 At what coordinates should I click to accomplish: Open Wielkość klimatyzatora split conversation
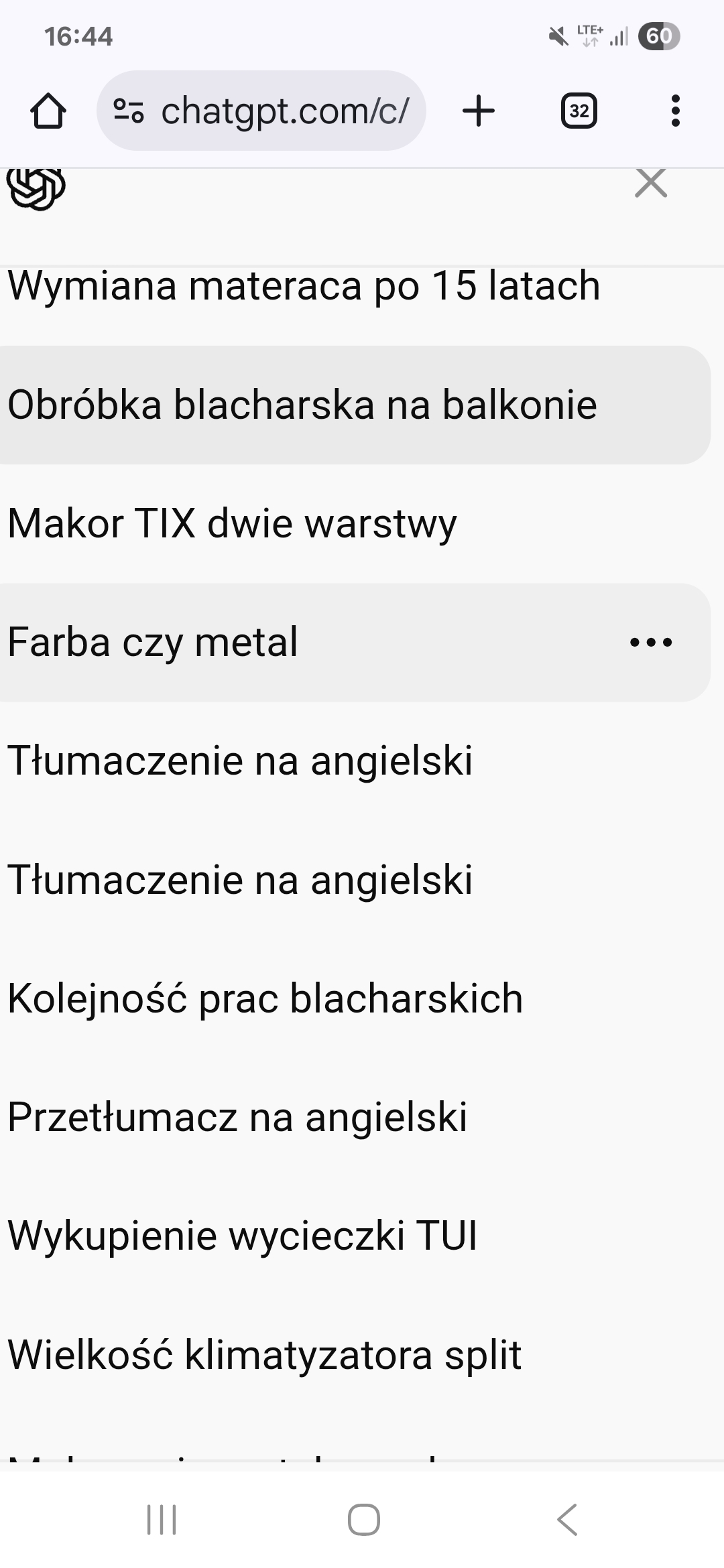(264, 1355)
